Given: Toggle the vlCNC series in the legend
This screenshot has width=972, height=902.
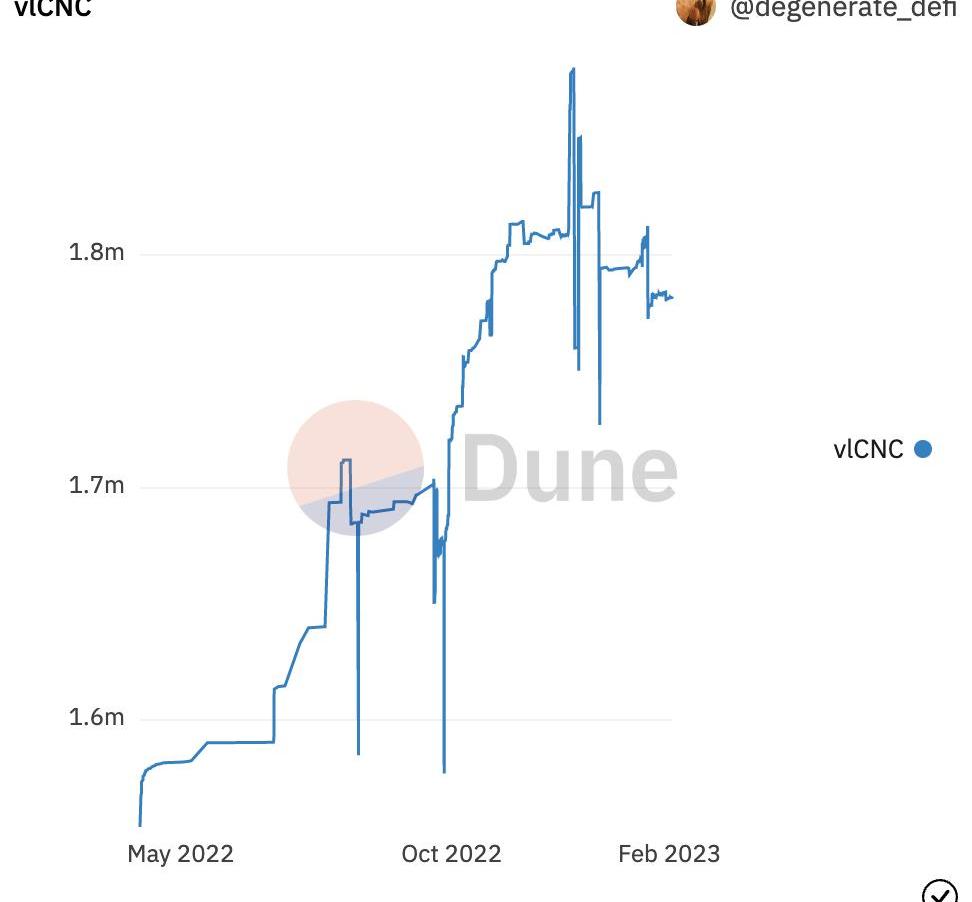Looking at the screenshot, I should [881, 449].
